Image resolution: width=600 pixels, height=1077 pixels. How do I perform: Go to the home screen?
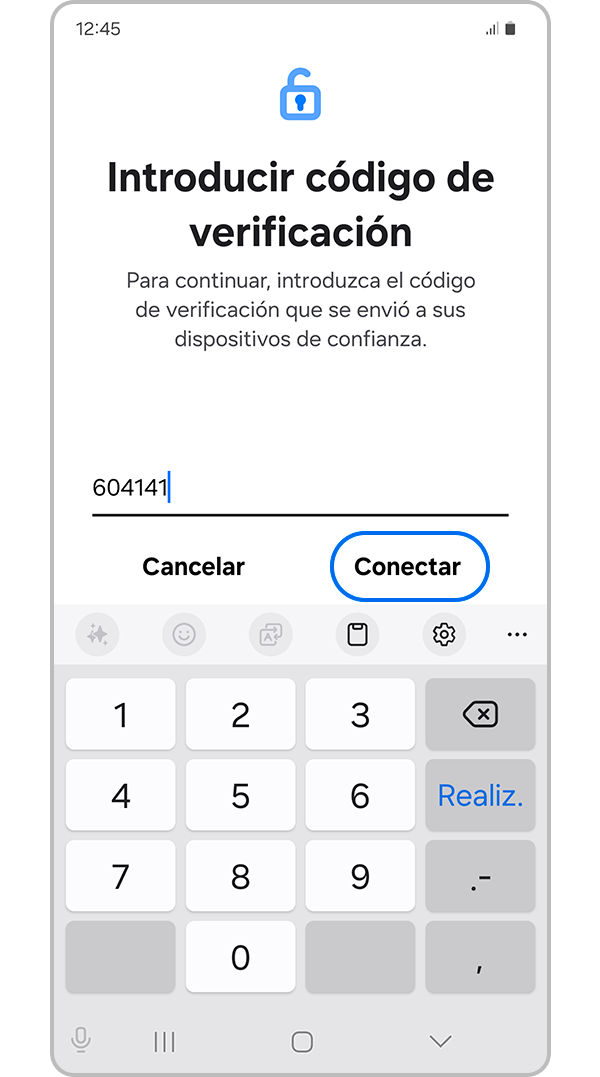coord(302,1041)
